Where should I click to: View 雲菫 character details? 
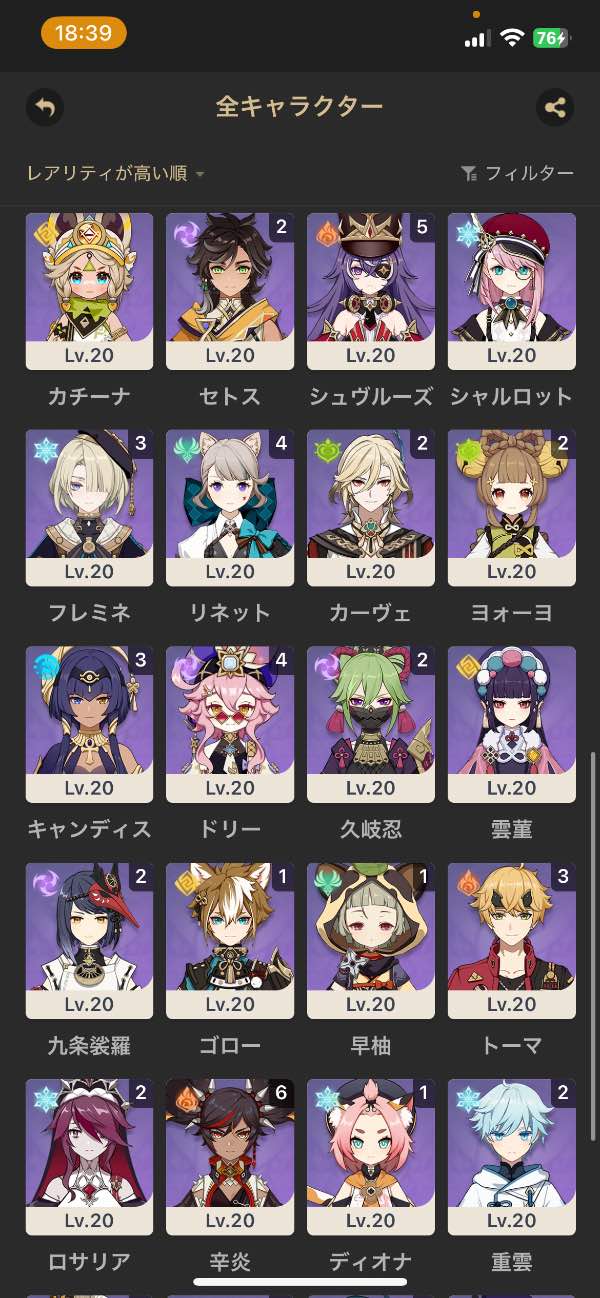[x=512, y=723]
